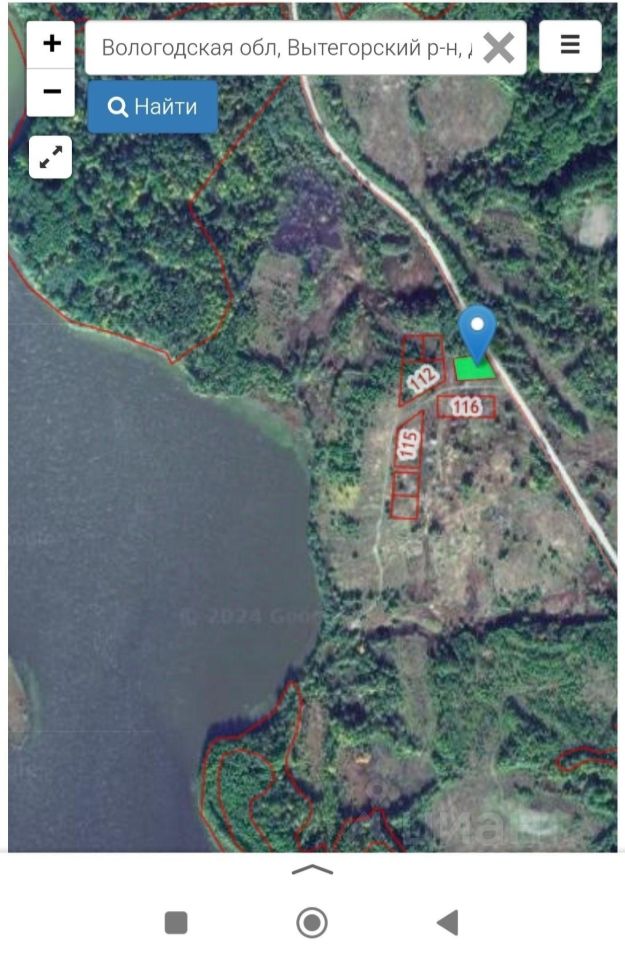
Task: Zoom in on the map
Action: coord(51,44)
